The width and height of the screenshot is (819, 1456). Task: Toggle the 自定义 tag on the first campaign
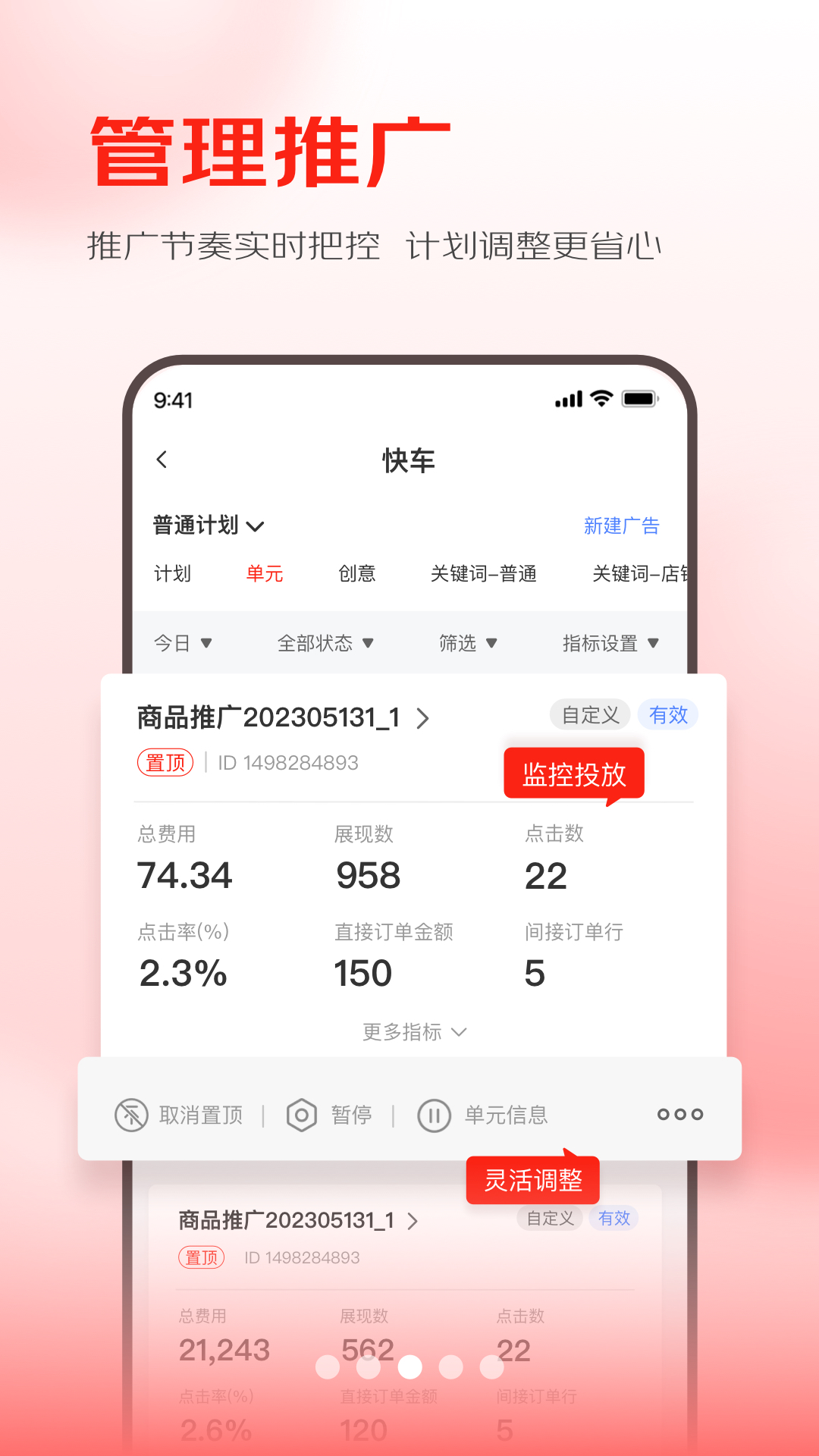(x=589, y=714)
